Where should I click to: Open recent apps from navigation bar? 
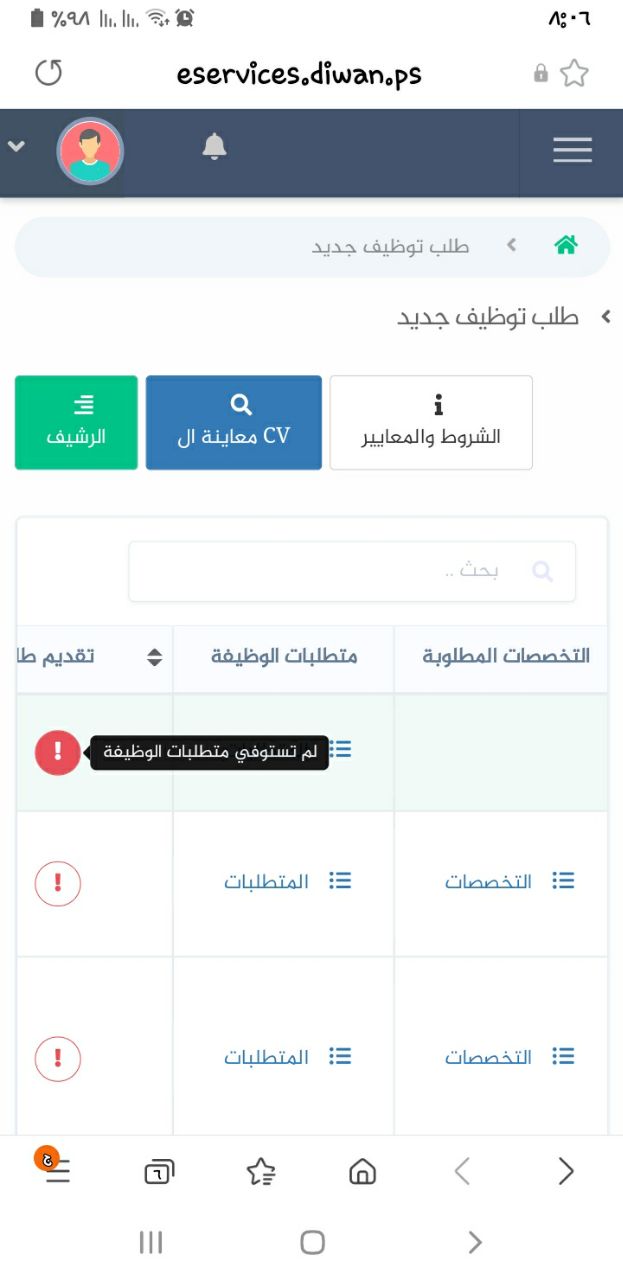pos(150,1243)
